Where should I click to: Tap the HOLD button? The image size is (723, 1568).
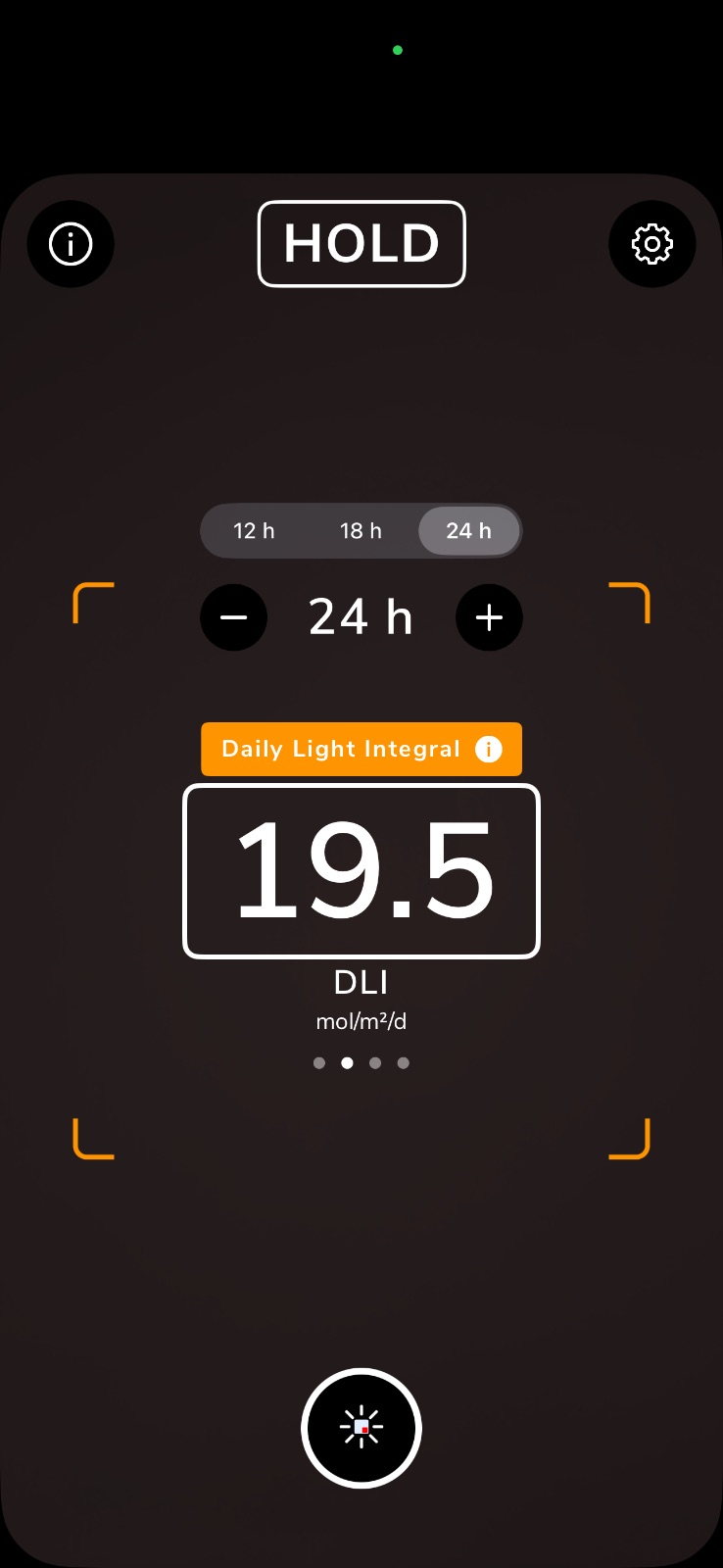tap(361, 244)
